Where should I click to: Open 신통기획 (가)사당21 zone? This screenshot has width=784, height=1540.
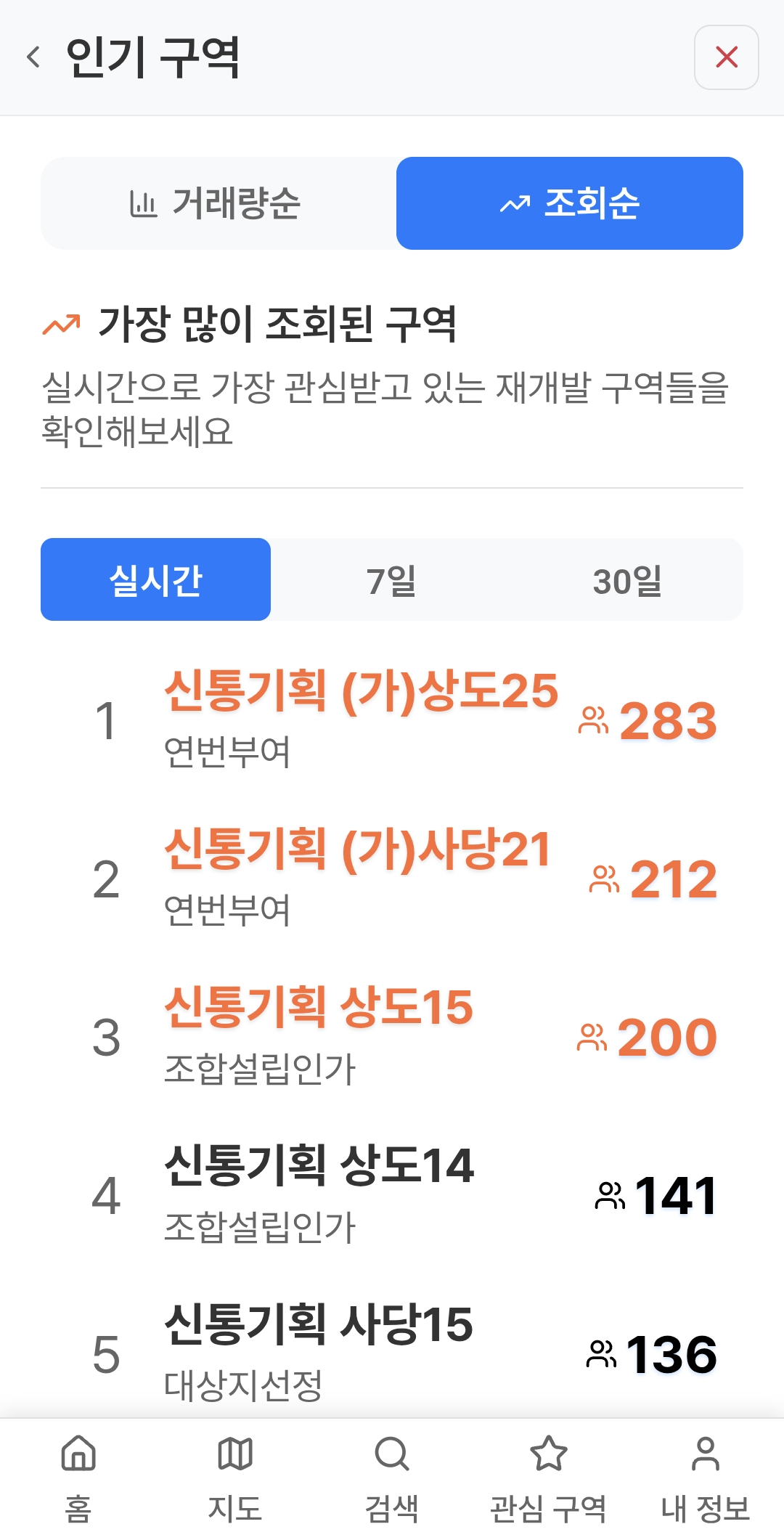392,879
